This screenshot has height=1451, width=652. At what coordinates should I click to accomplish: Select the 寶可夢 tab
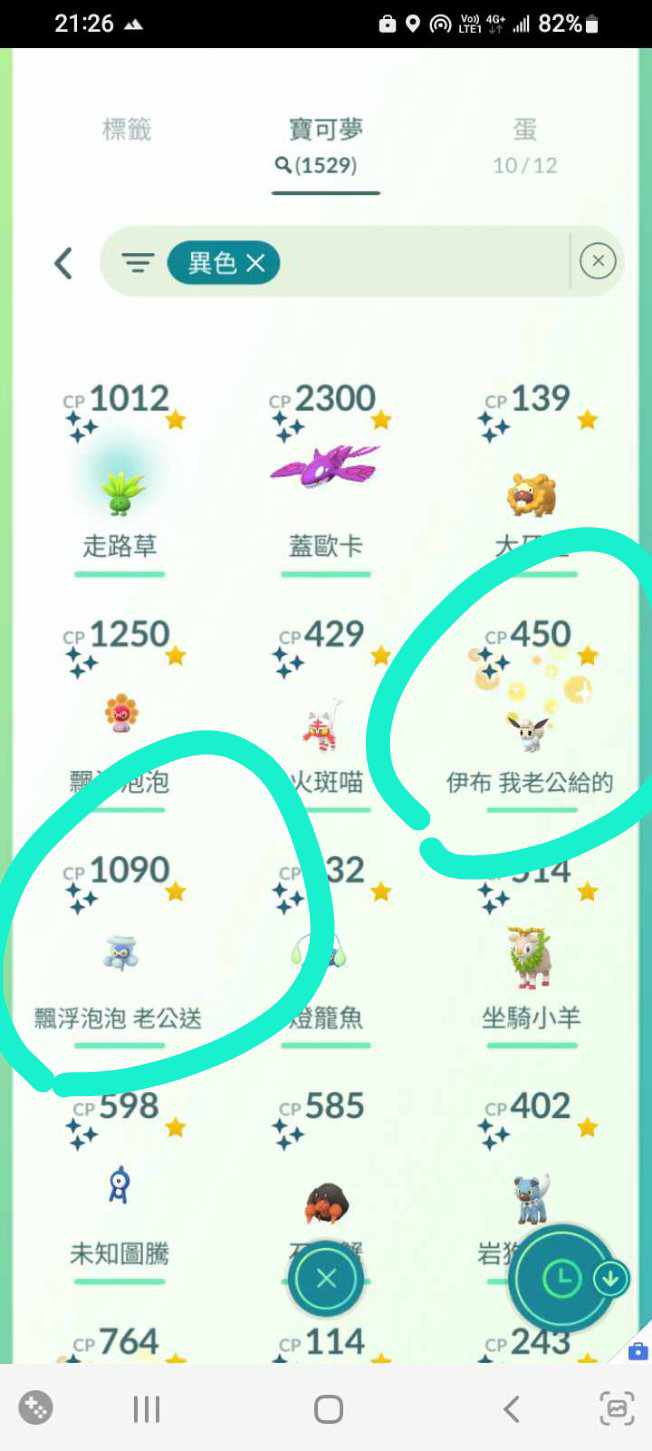click(325, 145)
